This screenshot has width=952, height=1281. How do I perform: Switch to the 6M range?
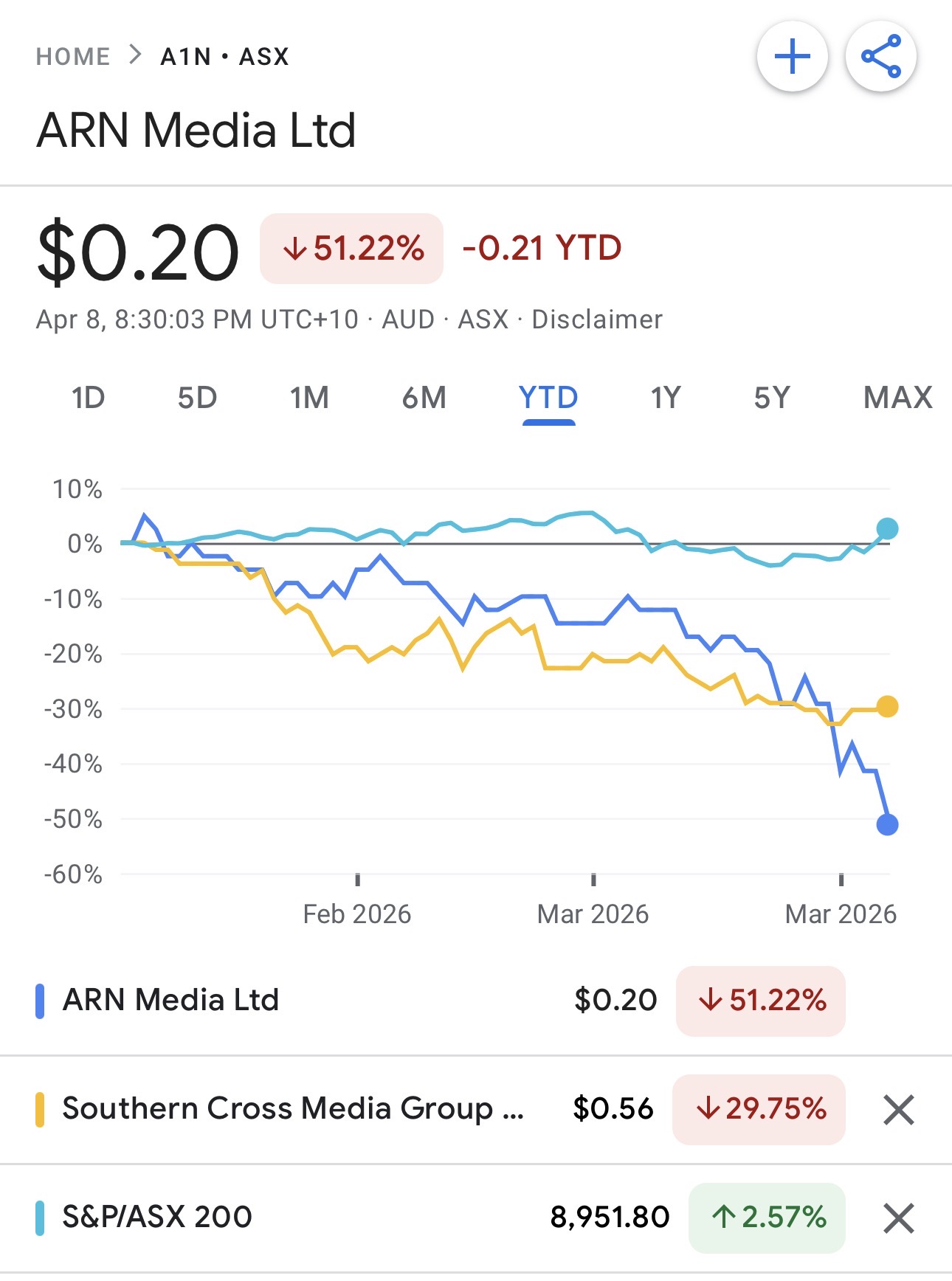coord(424,398)
